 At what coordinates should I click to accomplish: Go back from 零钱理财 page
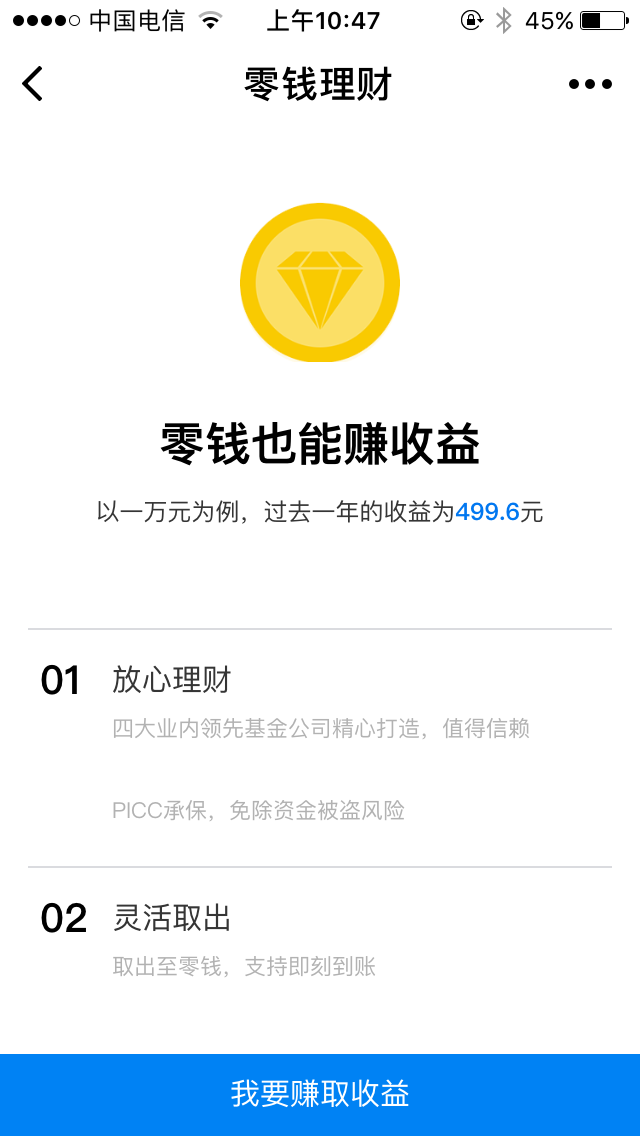(33, 84)
